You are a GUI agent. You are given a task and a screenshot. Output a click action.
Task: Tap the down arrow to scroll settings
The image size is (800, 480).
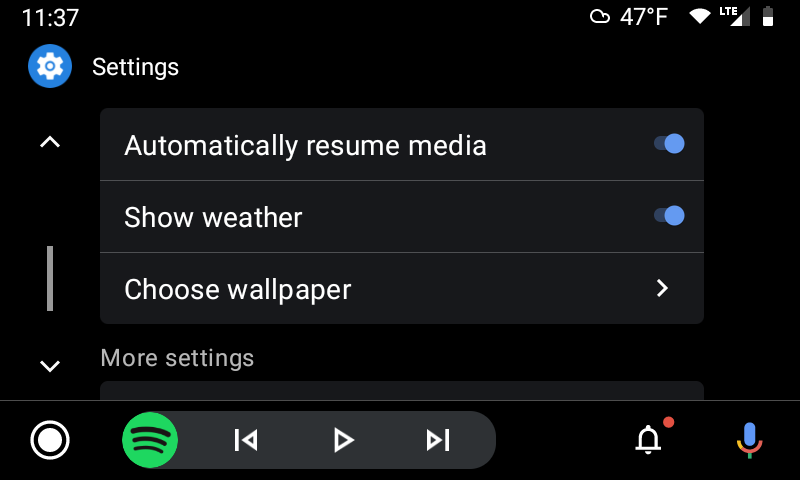49,366
